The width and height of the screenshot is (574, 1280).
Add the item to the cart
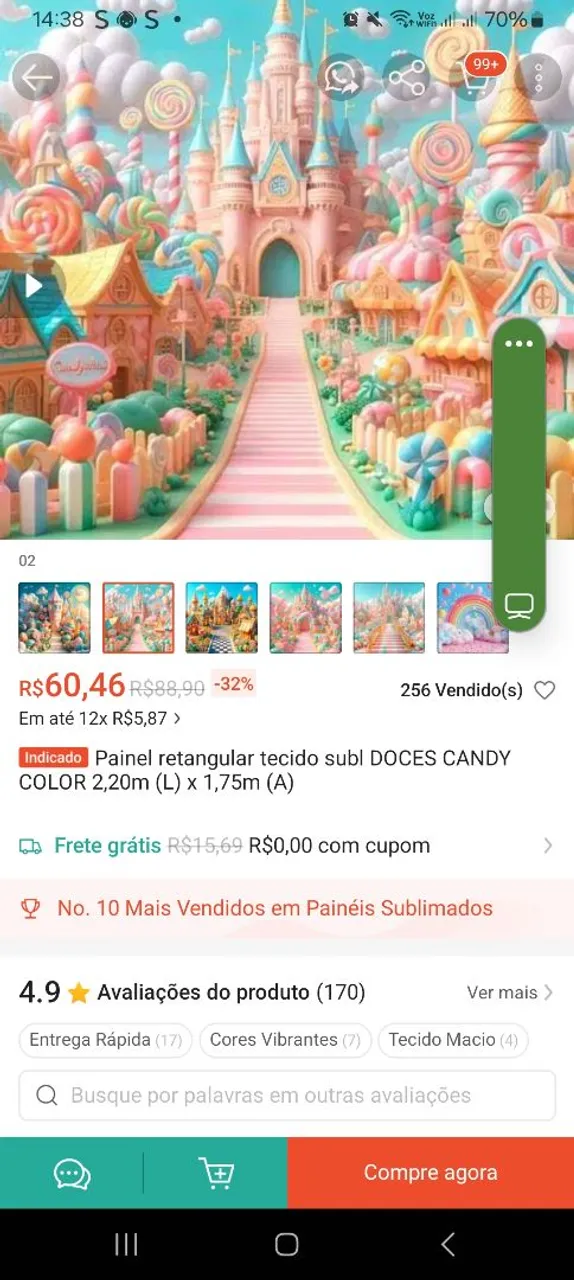point(215,1173)
